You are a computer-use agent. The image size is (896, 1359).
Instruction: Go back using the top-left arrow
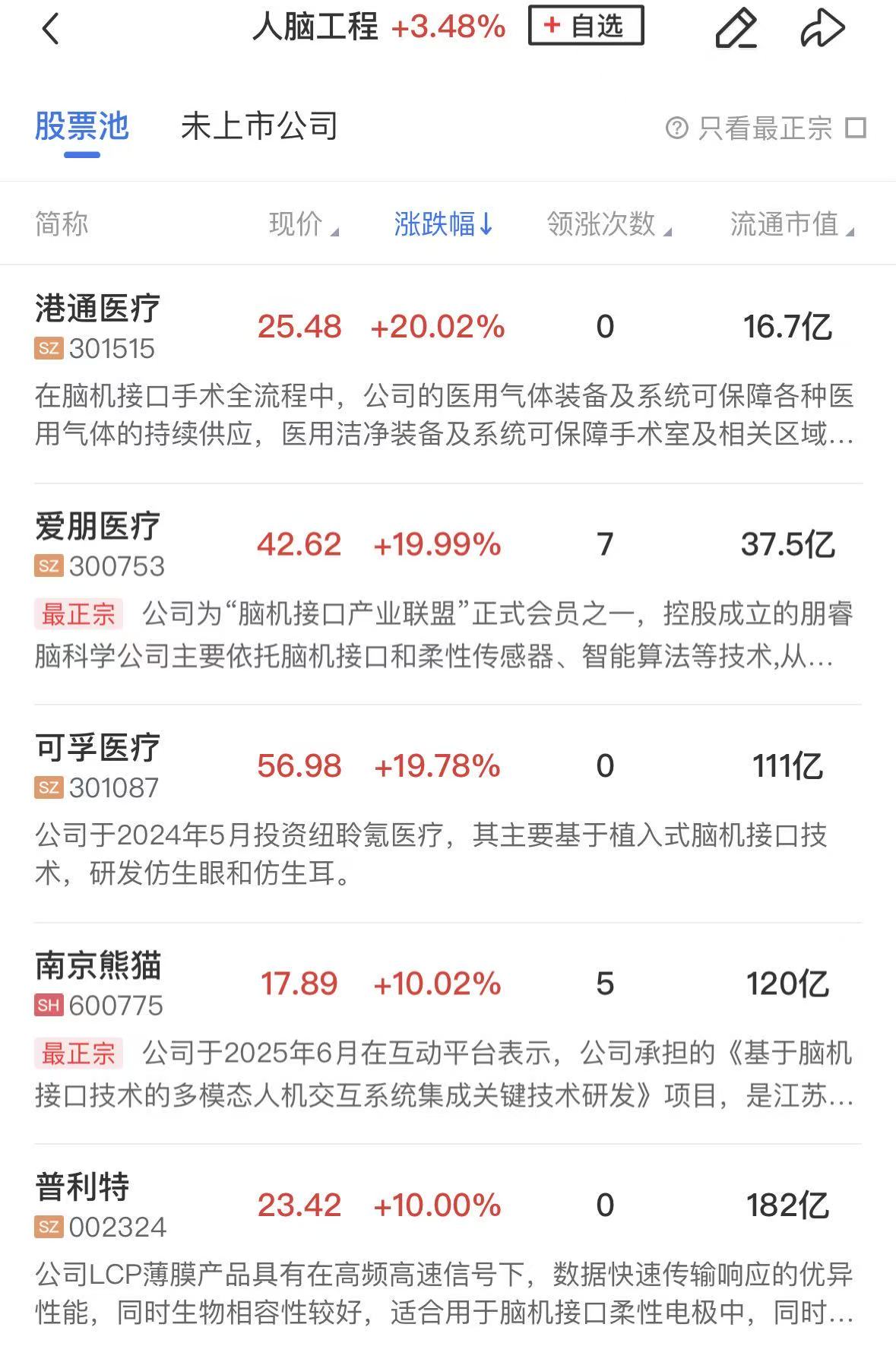click(50, 30)
